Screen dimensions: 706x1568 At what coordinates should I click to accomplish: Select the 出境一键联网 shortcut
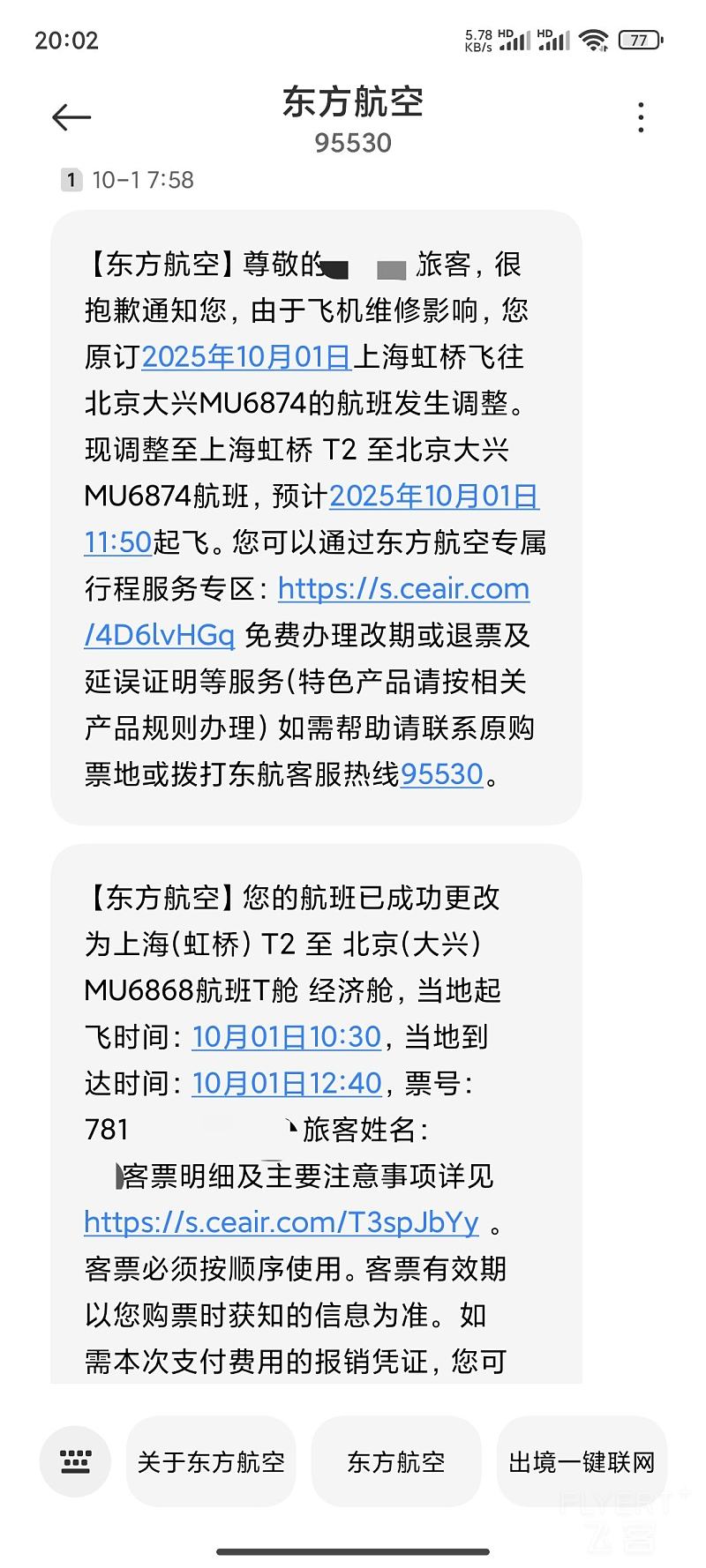pos(582,1461)
